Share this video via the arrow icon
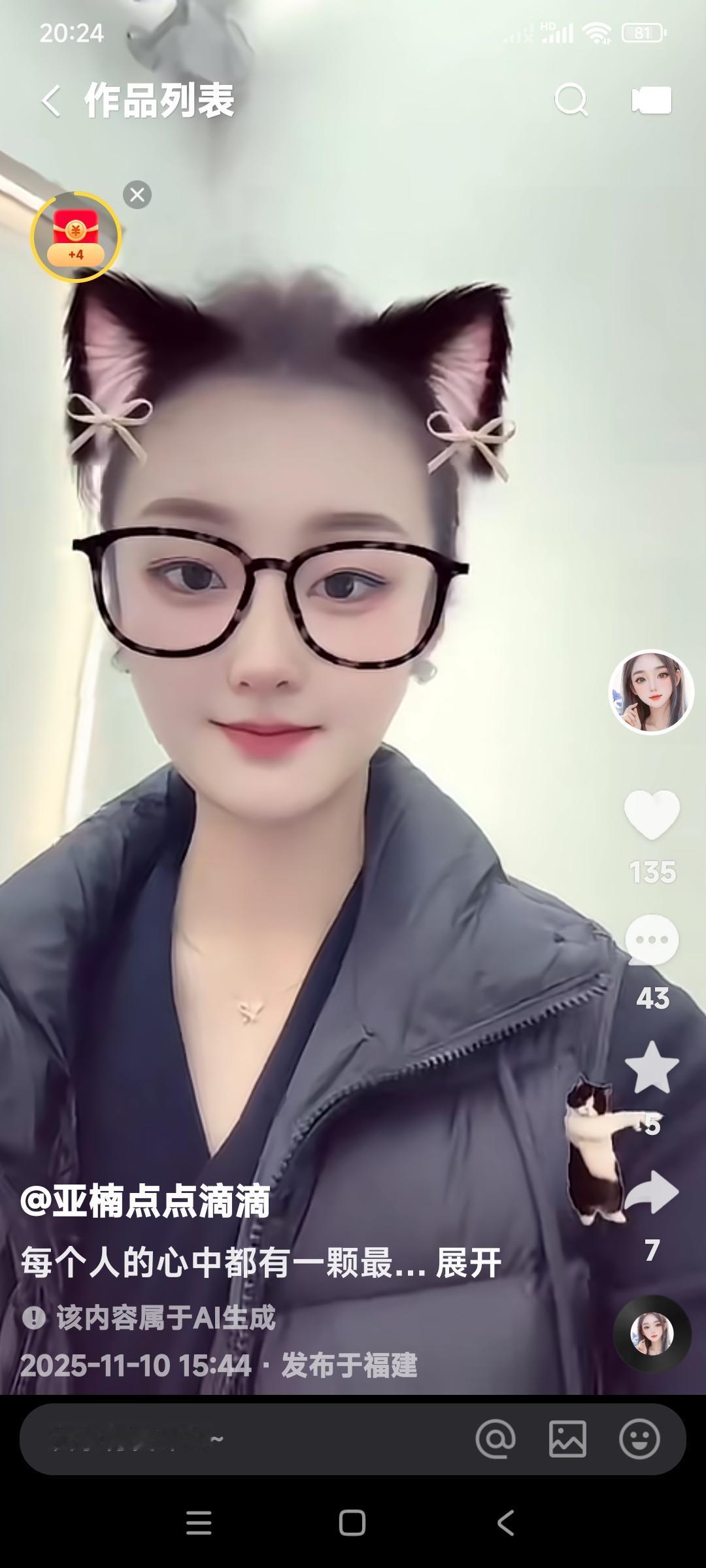The height and width of the screenshot is (1568, 706). point(652,1193)
